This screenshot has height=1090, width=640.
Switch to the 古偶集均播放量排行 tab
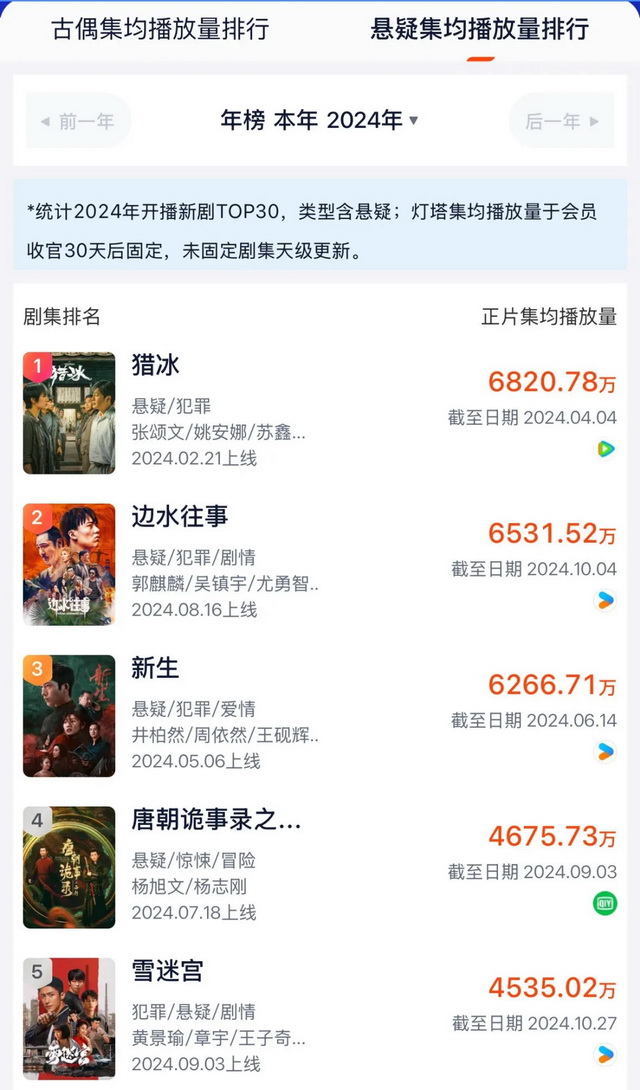(x=160, y=28)
